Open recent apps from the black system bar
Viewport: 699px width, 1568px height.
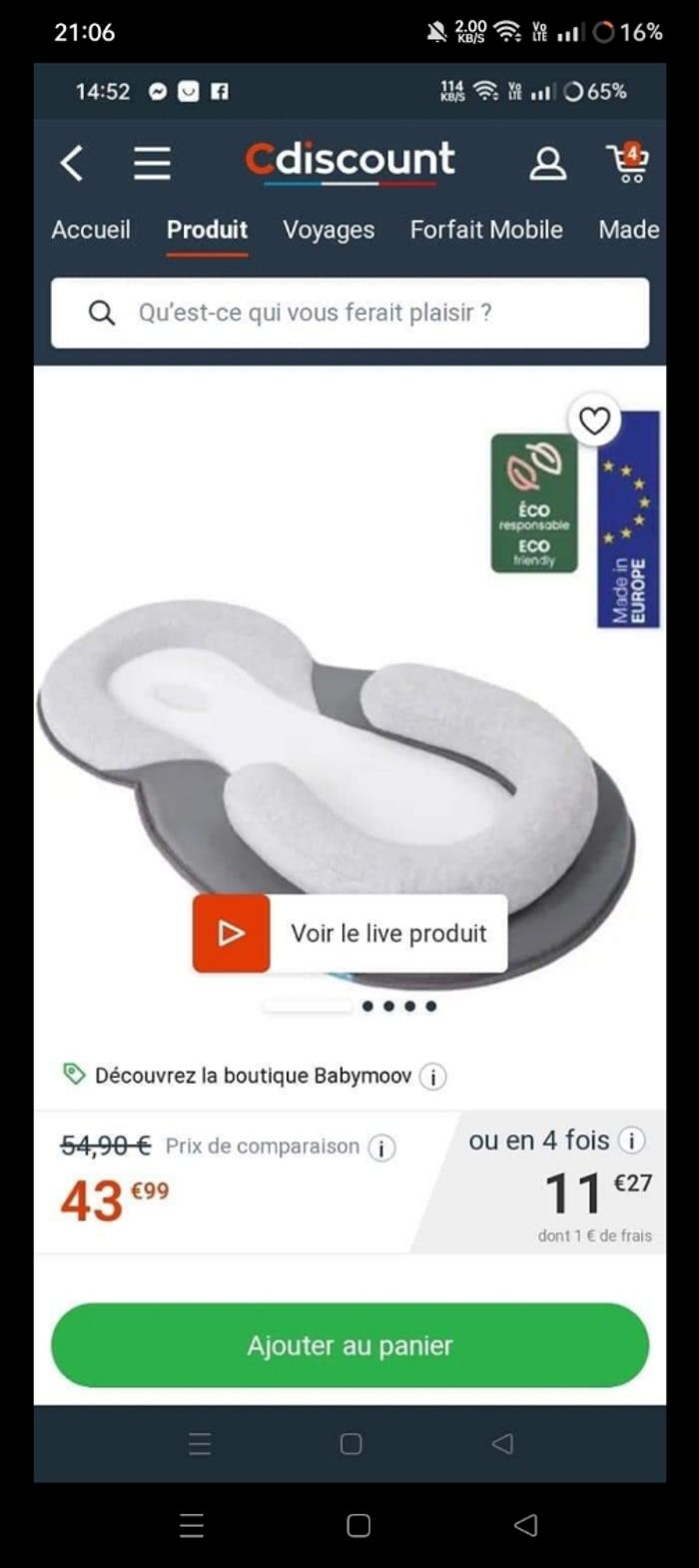pyautogui.click(x=192, y=1525)
